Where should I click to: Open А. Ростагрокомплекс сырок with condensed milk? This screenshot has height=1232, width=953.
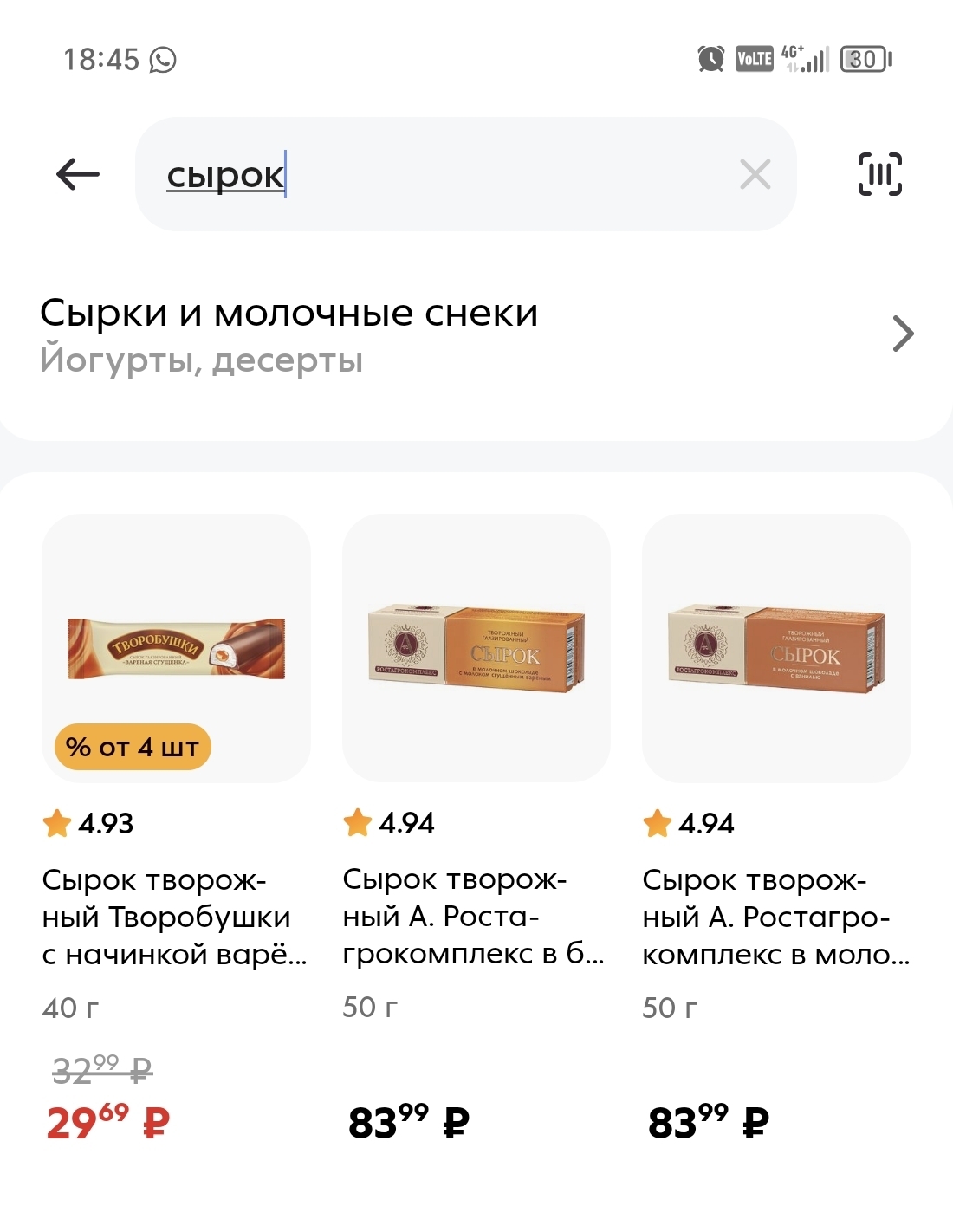click(476, 649)
